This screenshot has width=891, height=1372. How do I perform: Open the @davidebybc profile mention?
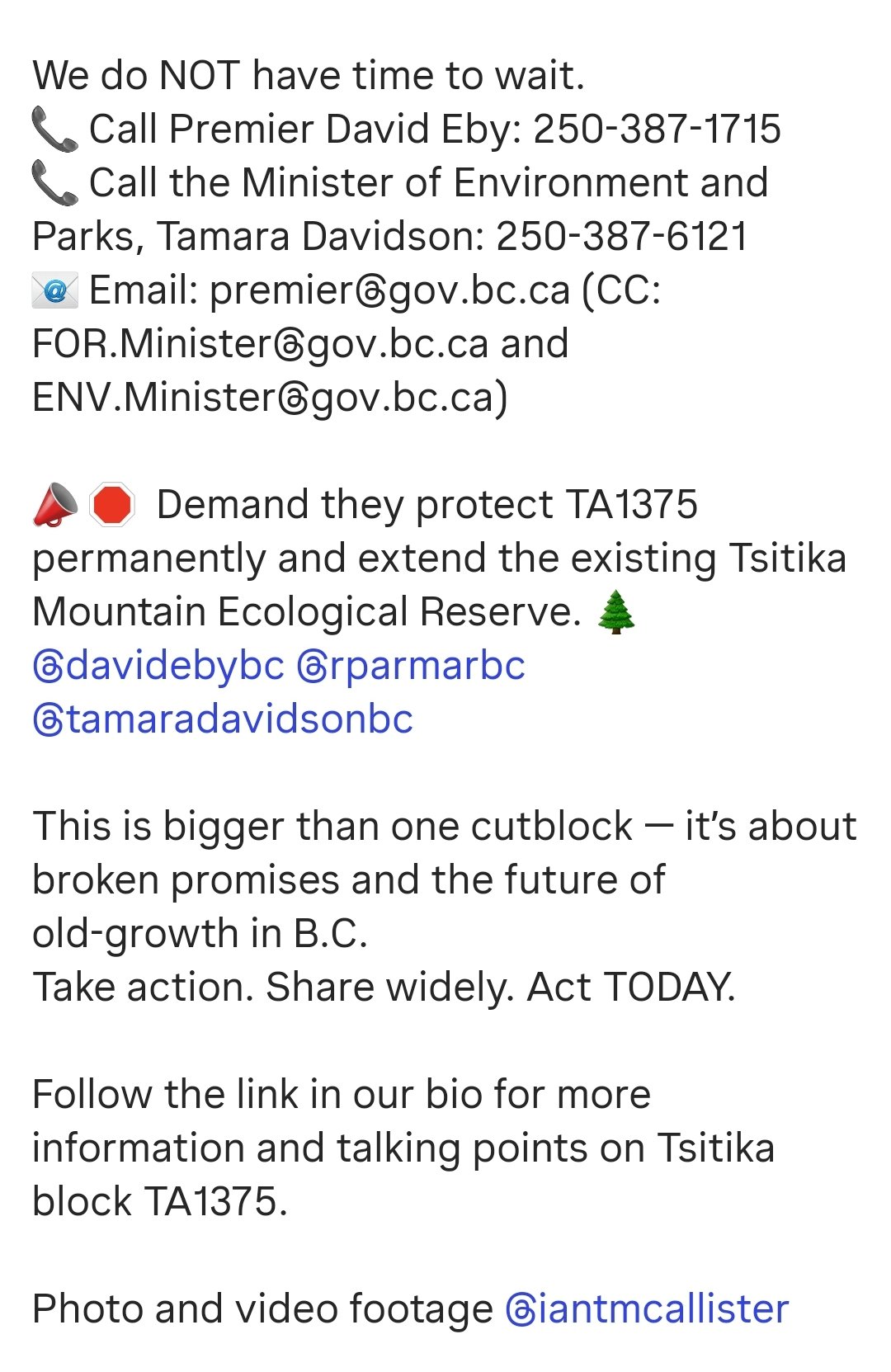(158, 666)
